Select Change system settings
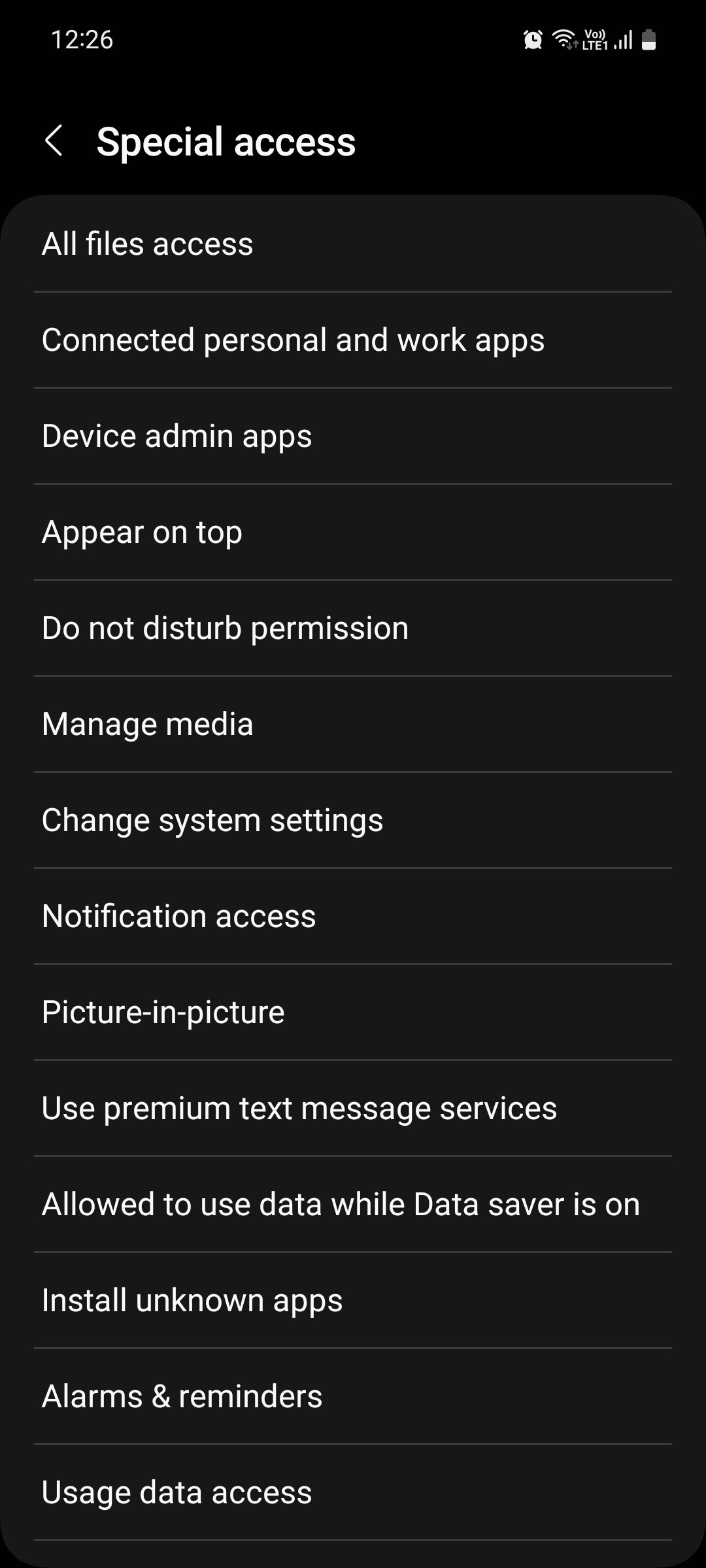 tap(213, 819)
